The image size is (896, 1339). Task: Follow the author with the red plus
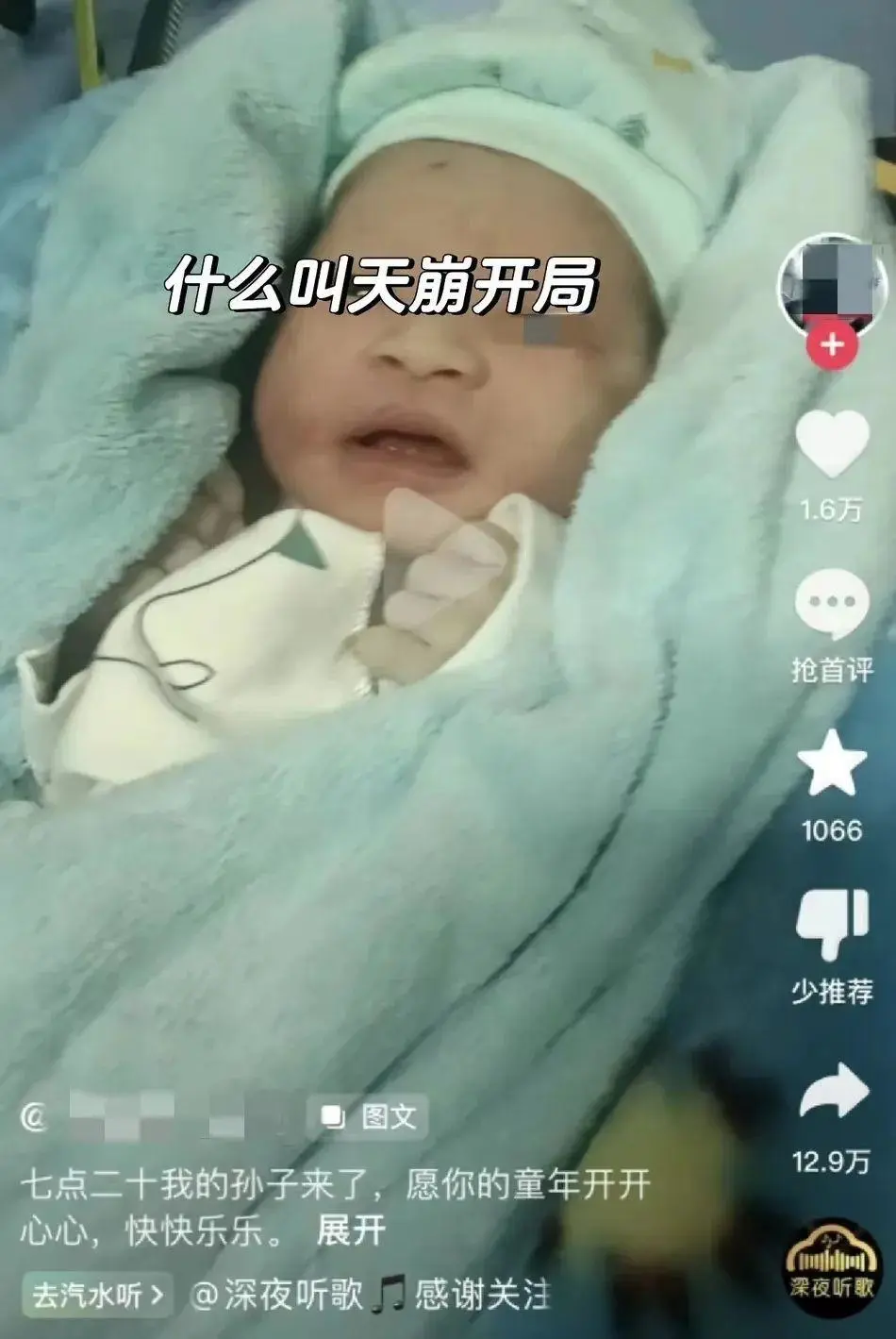[x=830, y=345]
